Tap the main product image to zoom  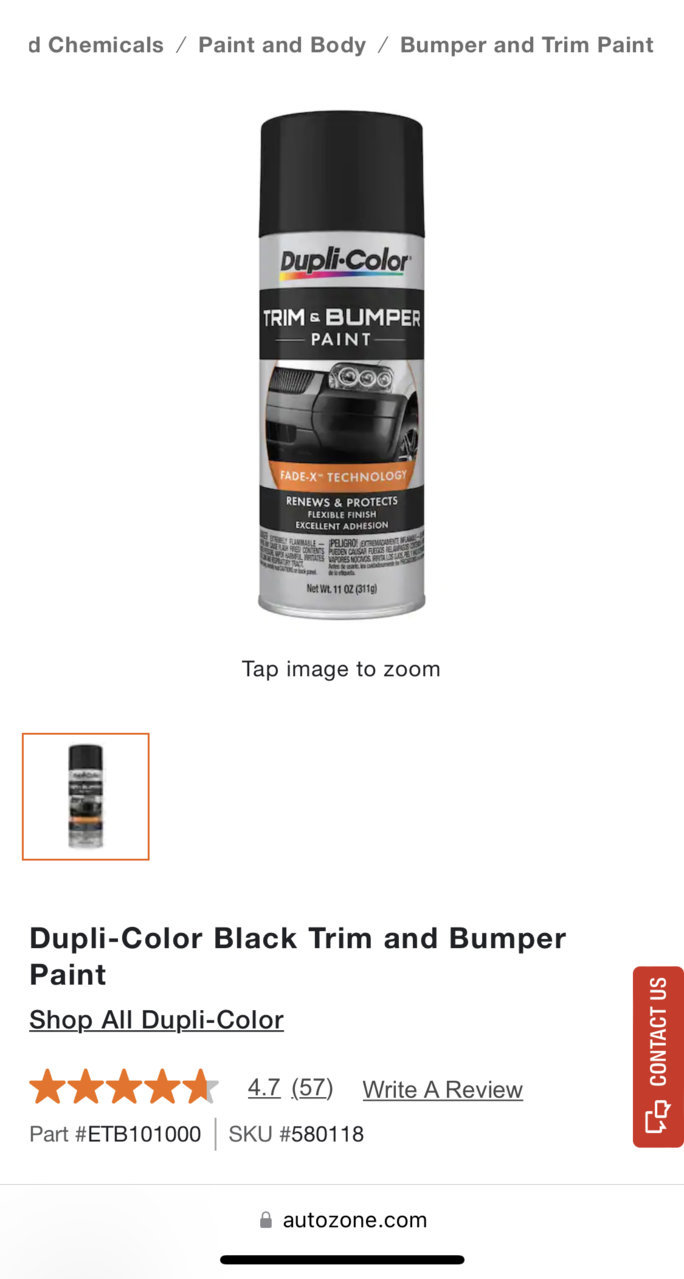tap(341, 365)
